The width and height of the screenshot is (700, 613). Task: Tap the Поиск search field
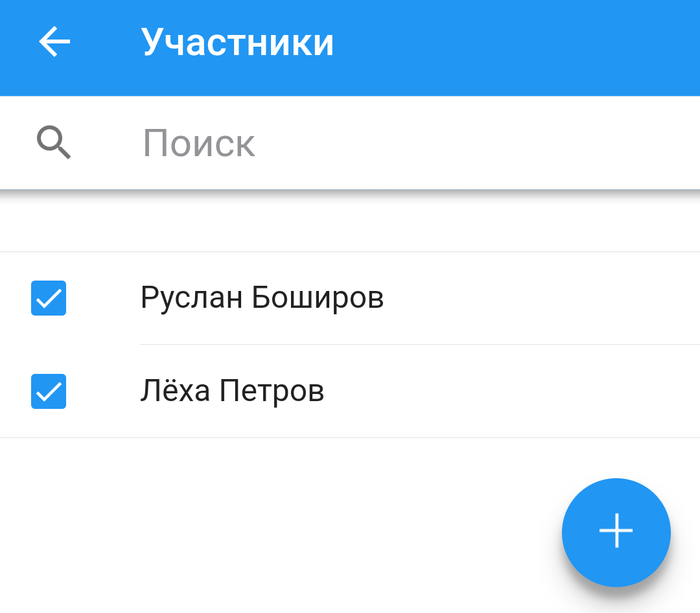(400, 143)
